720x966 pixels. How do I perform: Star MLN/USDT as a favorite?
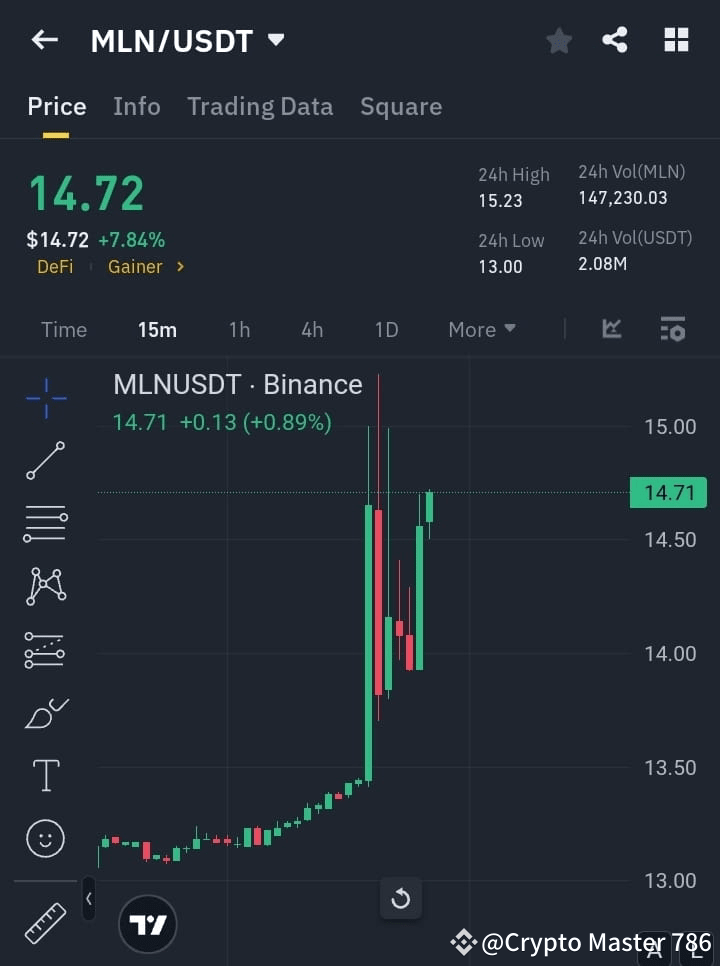[558, 40]
